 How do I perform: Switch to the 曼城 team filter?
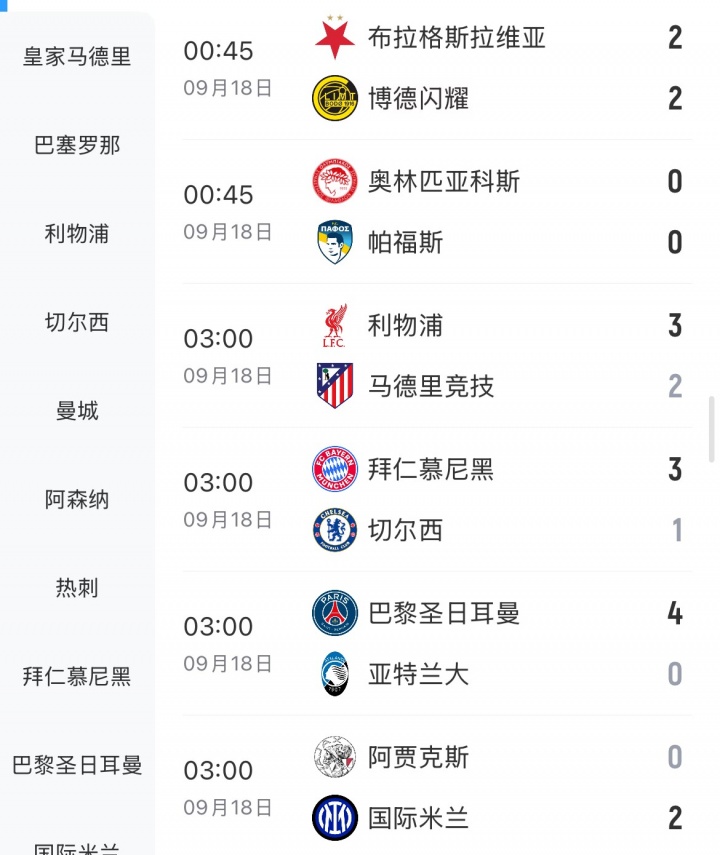(x=77, y=411)
